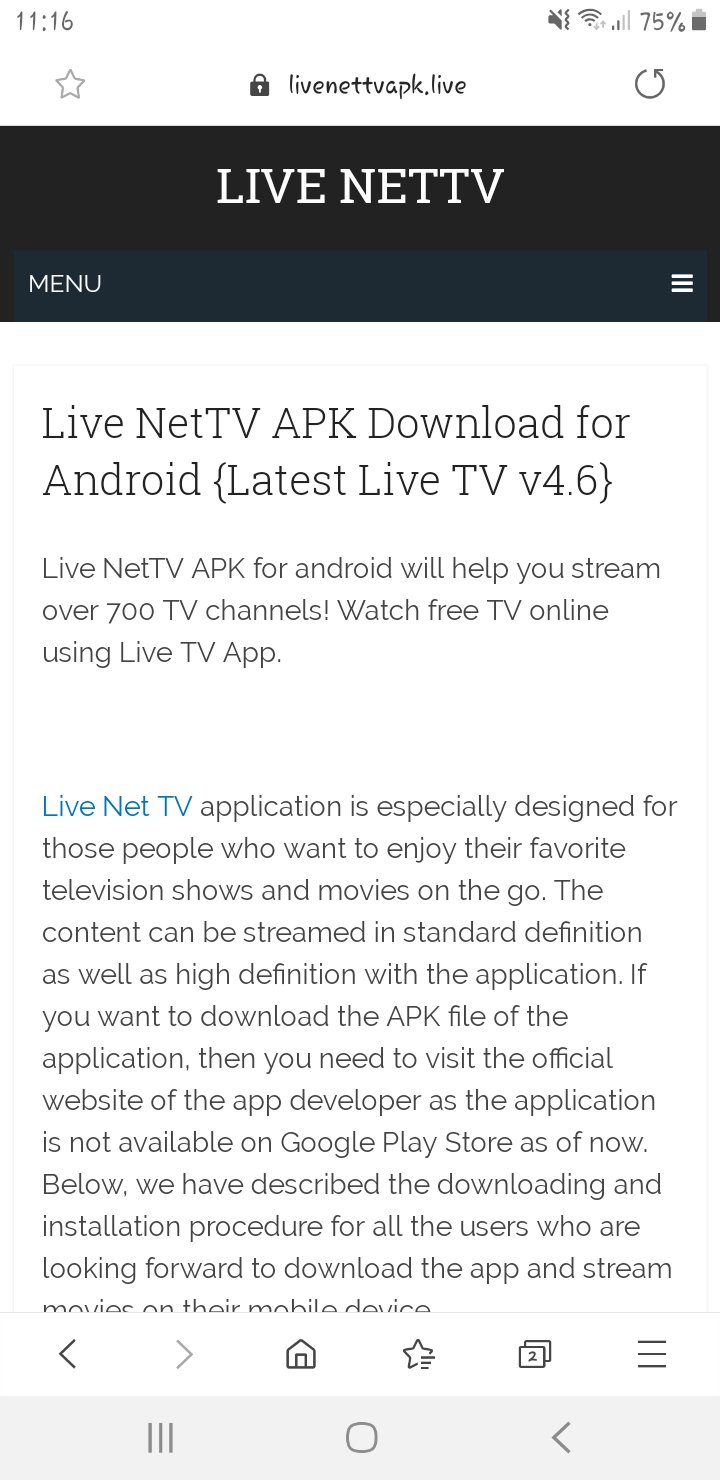Tap the system home button
Viewport: 720px width, 1480px height.
click(x=361, y=1438)
